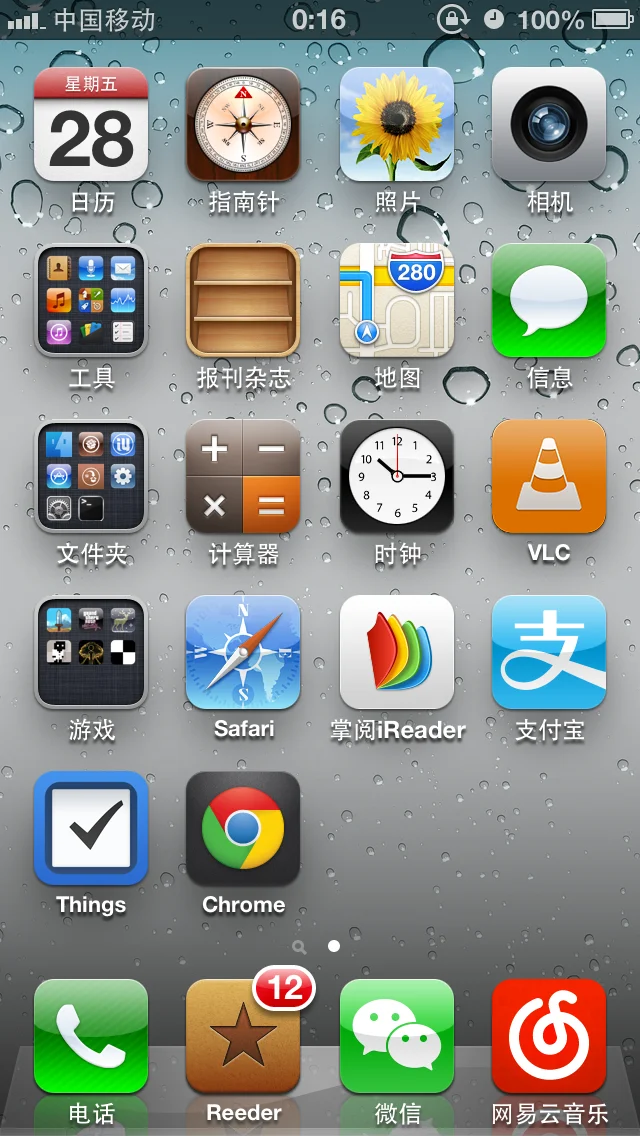The image size is (640, 1136).
Task: Open the 时钟 clock app
Action: (x=397, y=477)
